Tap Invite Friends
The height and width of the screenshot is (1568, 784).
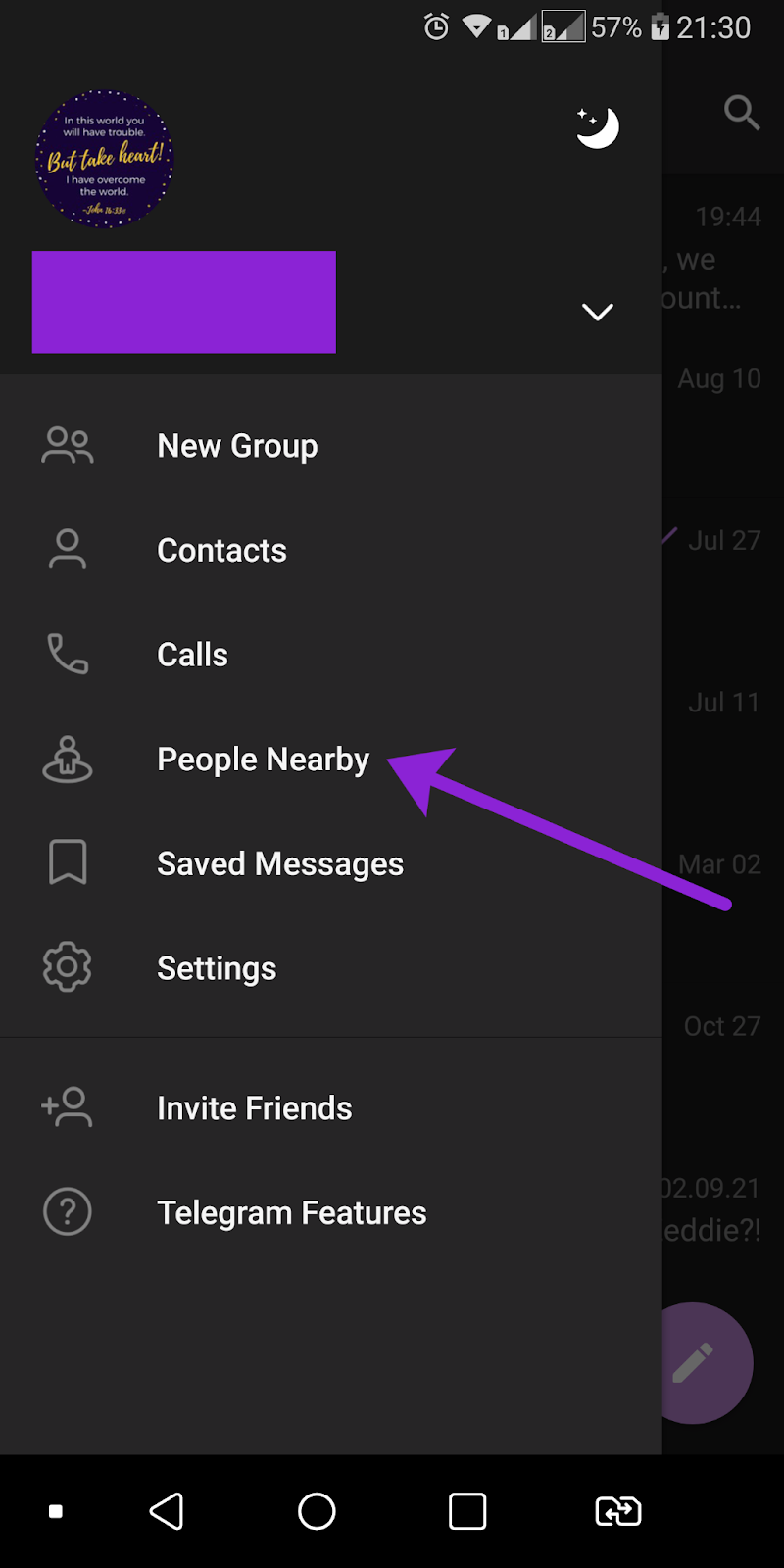coord(254,1108)
